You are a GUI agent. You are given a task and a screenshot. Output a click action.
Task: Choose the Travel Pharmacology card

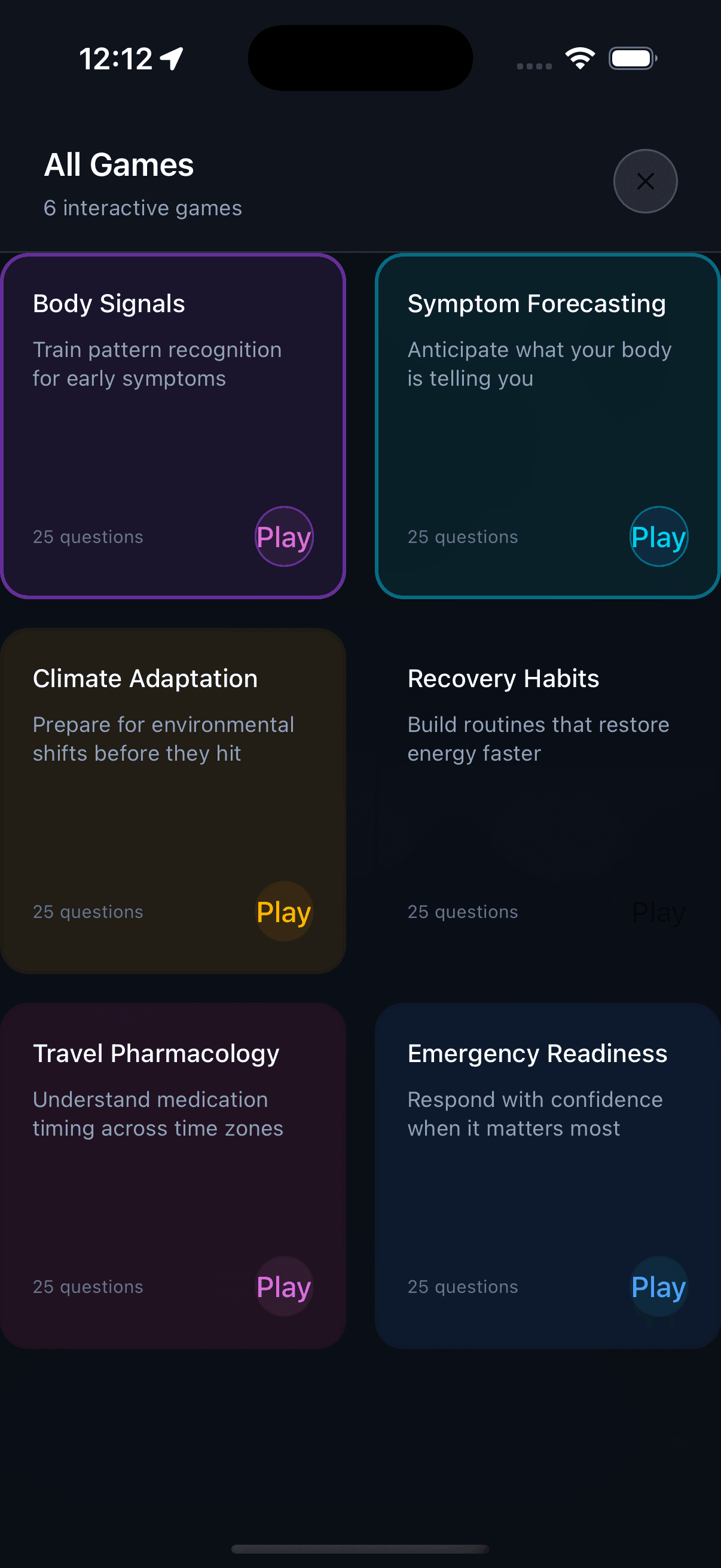click(173, 1176)
